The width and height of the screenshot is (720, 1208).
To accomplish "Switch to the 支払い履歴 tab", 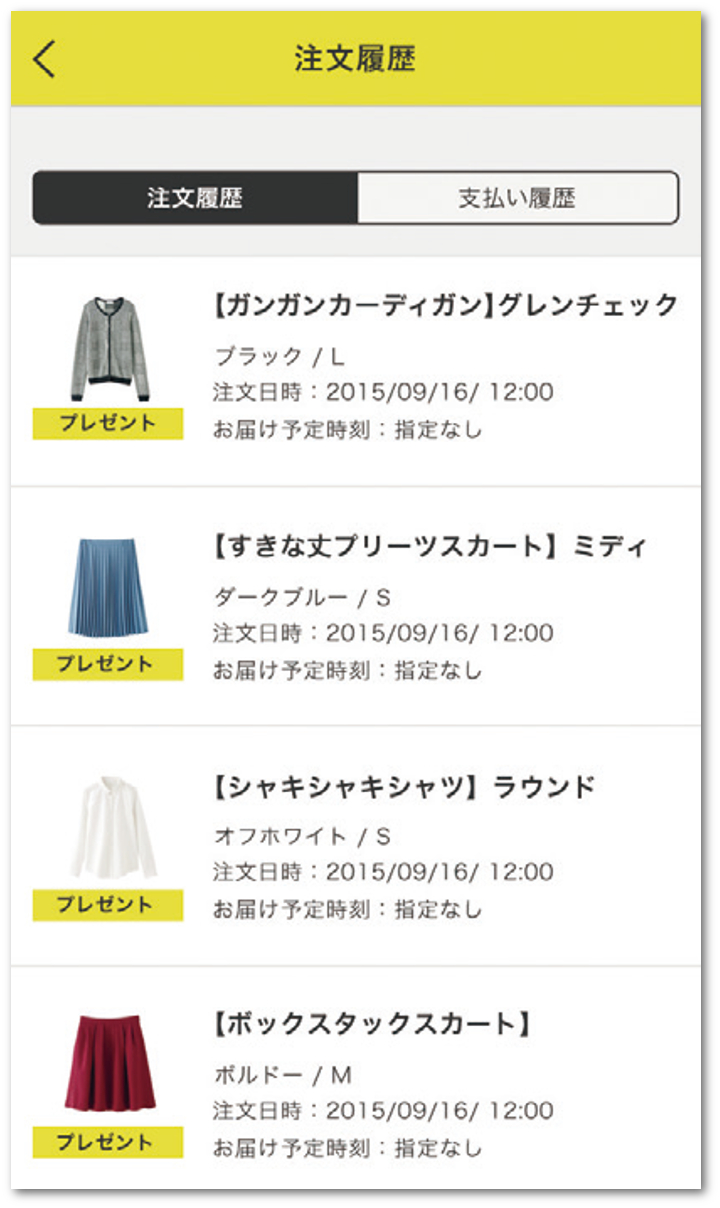I will click(517, 198).
